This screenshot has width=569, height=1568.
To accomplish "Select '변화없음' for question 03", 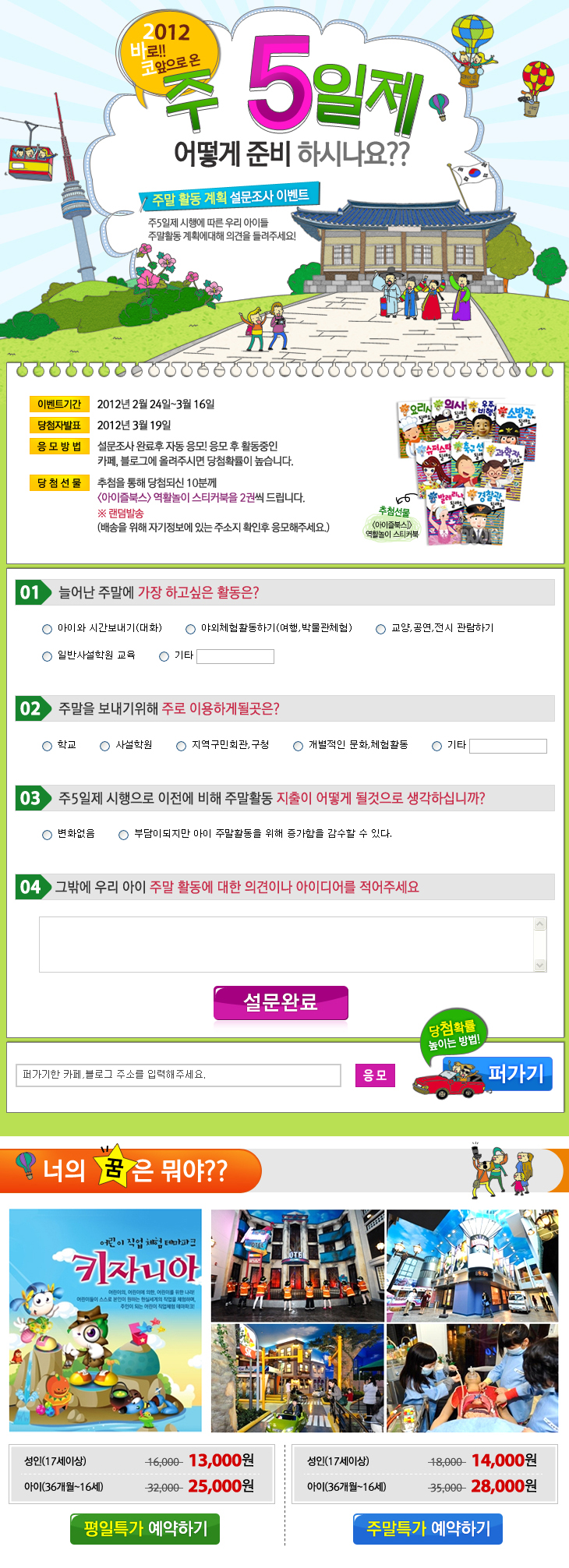I will pyautogui.click(x=48, y=835).
